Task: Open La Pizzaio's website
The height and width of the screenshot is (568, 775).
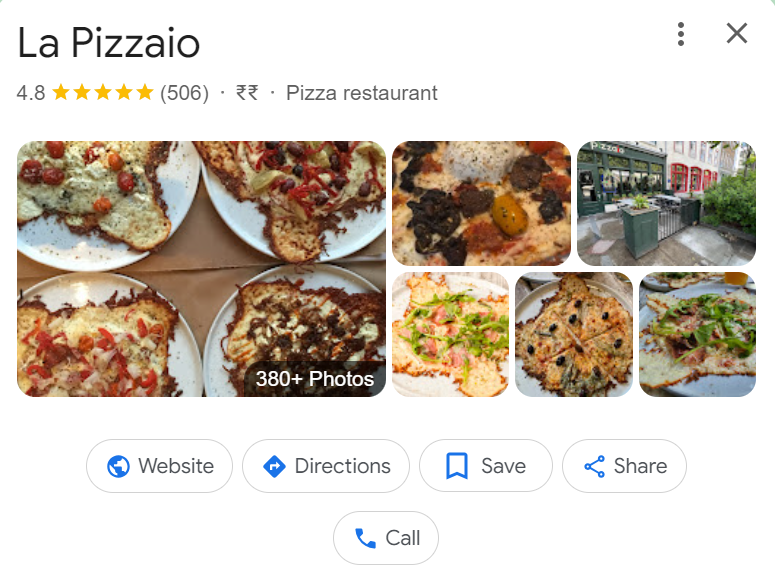Action: pos(160,466)
